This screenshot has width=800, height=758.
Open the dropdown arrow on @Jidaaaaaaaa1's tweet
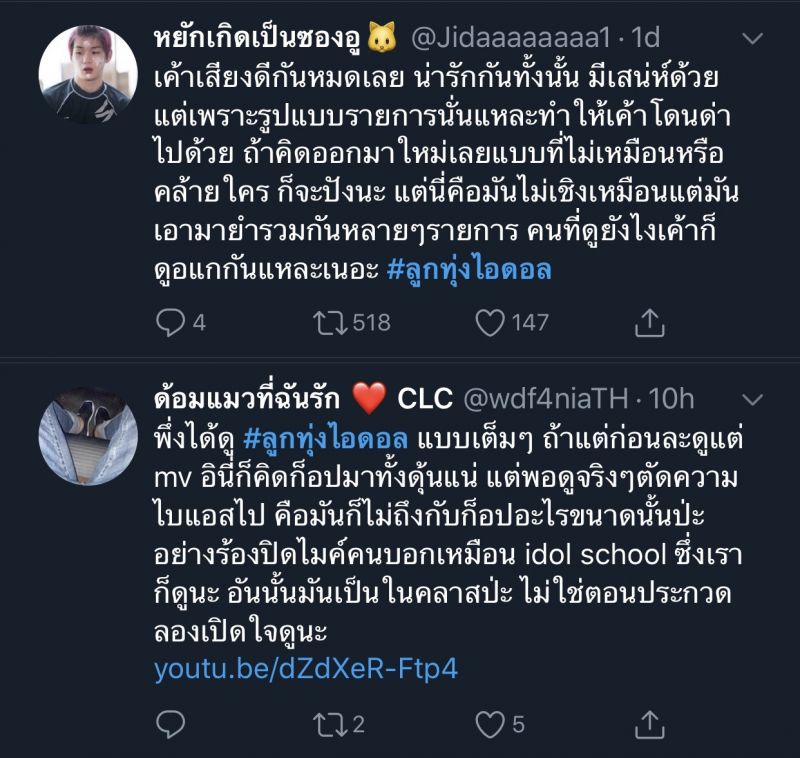(753, 39)
